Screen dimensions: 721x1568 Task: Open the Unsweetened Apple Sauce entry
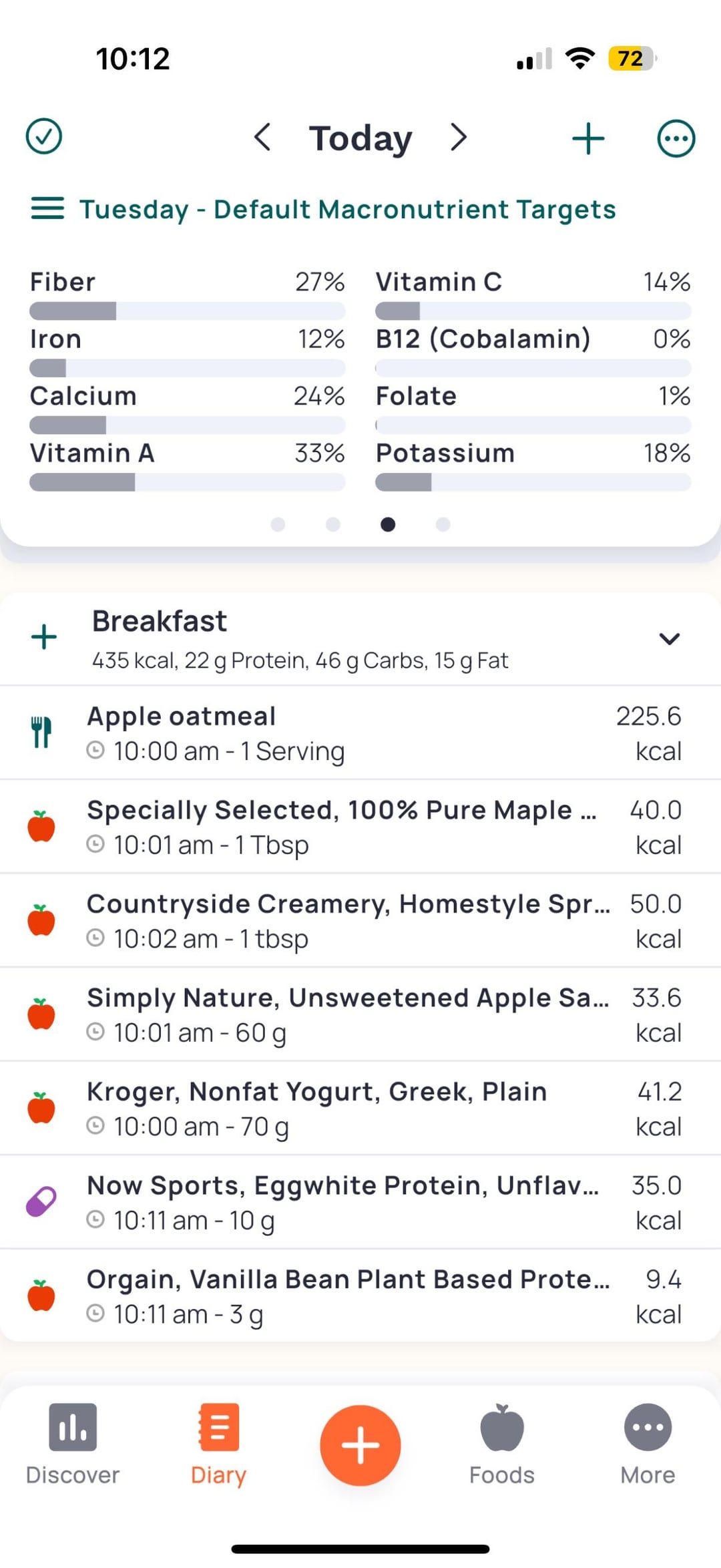coord(360,1014)
